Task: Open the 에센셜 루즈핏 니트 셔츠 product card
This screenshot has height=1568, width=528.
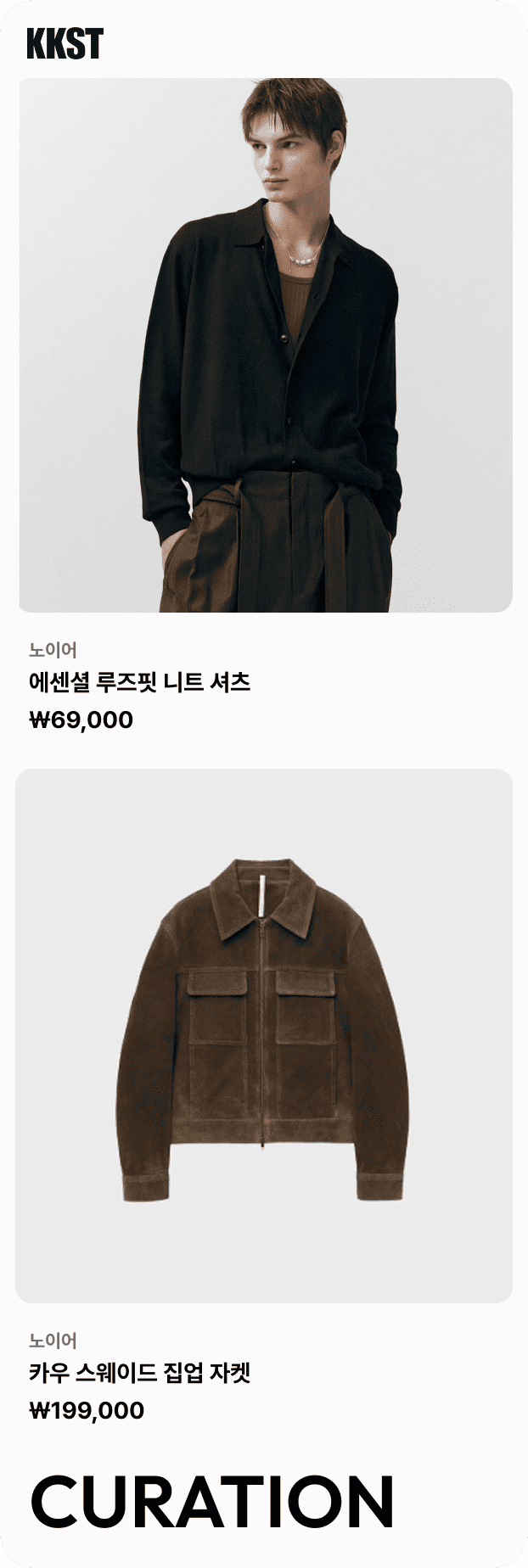Action: (265, 345)
